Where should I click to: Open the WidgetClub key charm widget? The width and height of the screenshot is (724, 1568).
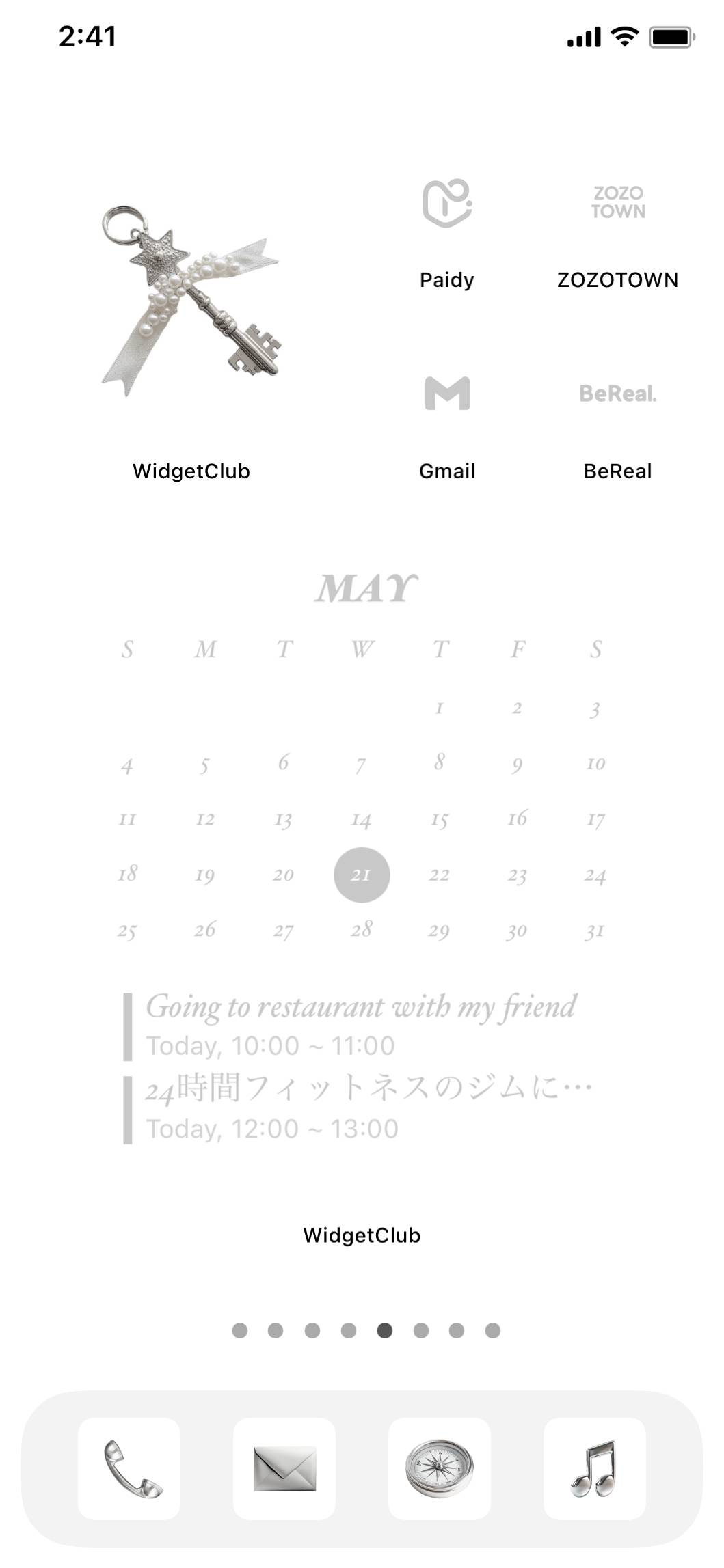[x=191, y=301]
